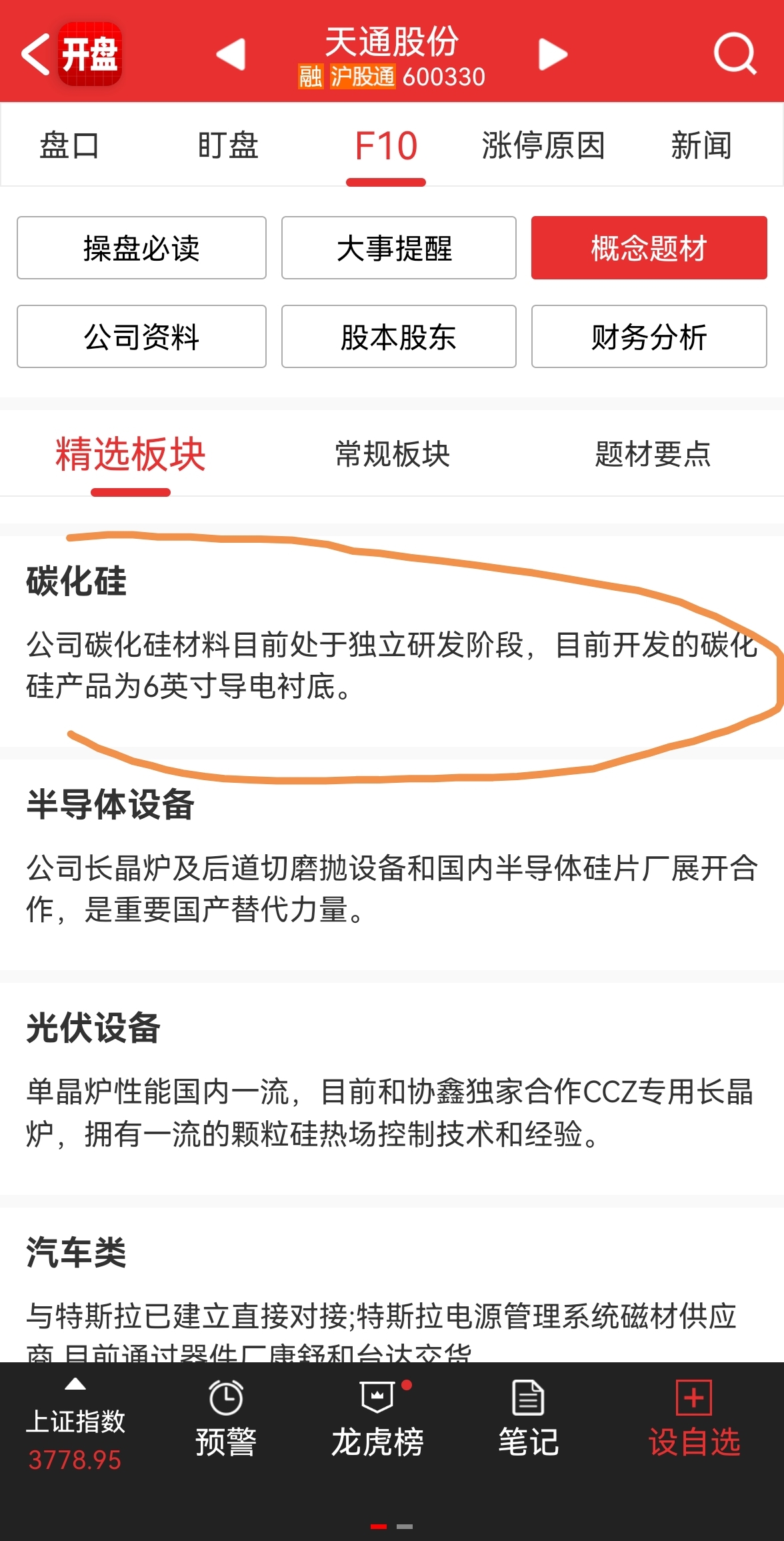Switch to the 常规板块 sub-tab

point(393,455)
